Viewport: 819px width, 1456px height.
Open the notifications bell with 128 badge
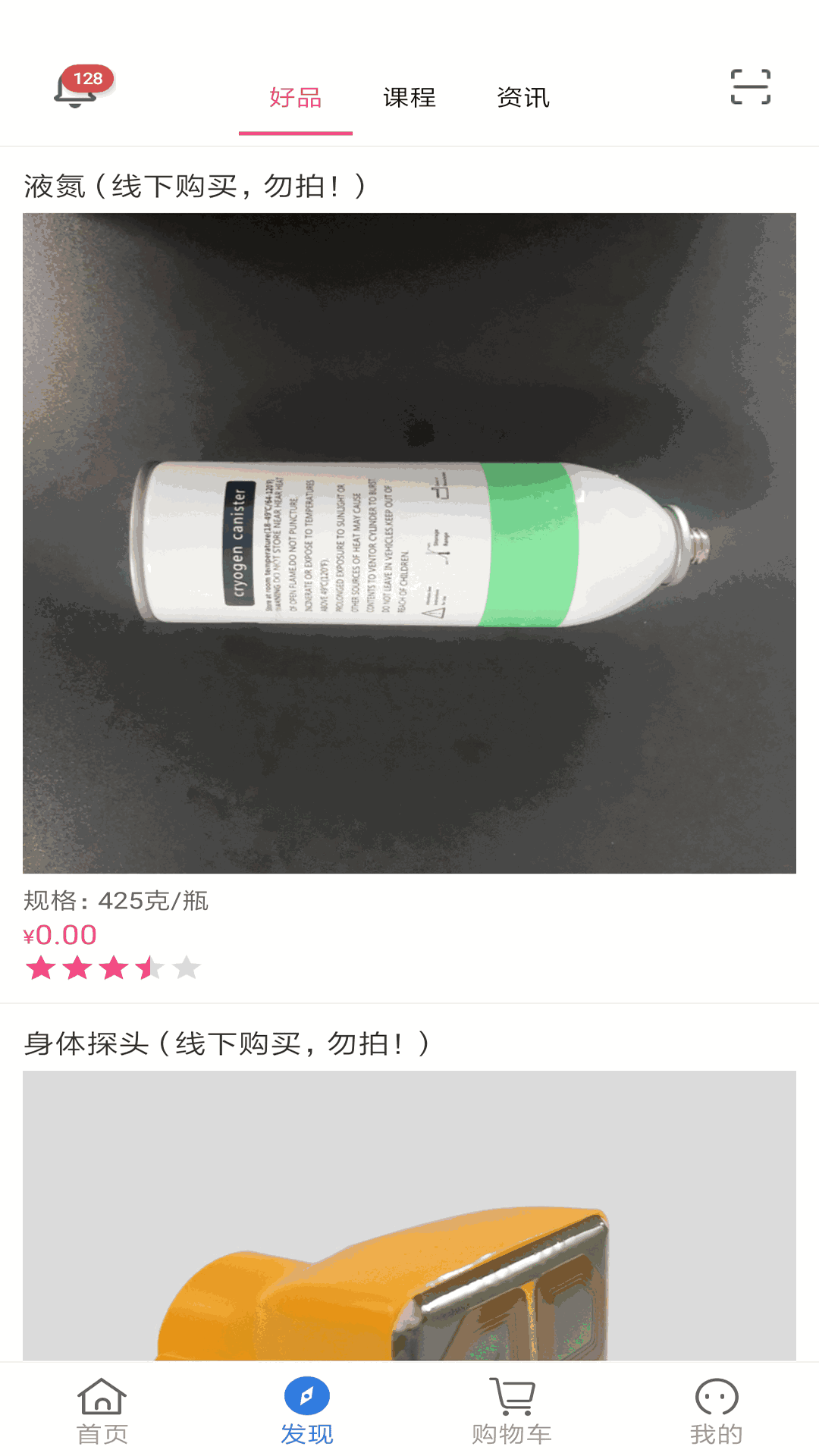pyautogui.click(x=77, y=89)
